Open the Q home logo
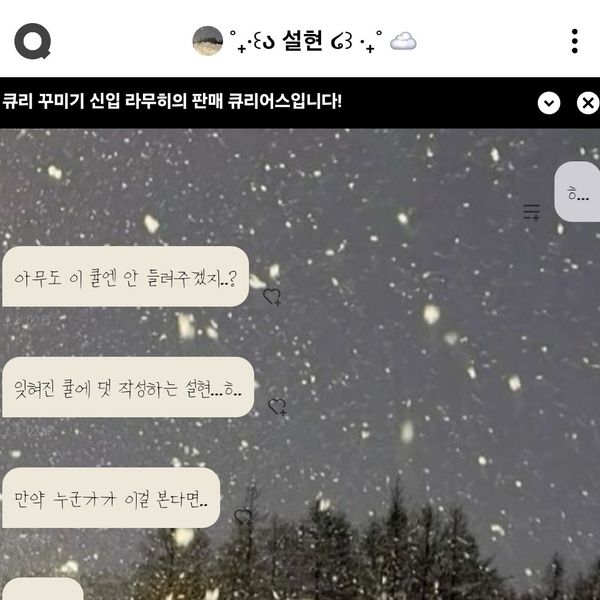The image size is (600, 600). tap(33, 41)
